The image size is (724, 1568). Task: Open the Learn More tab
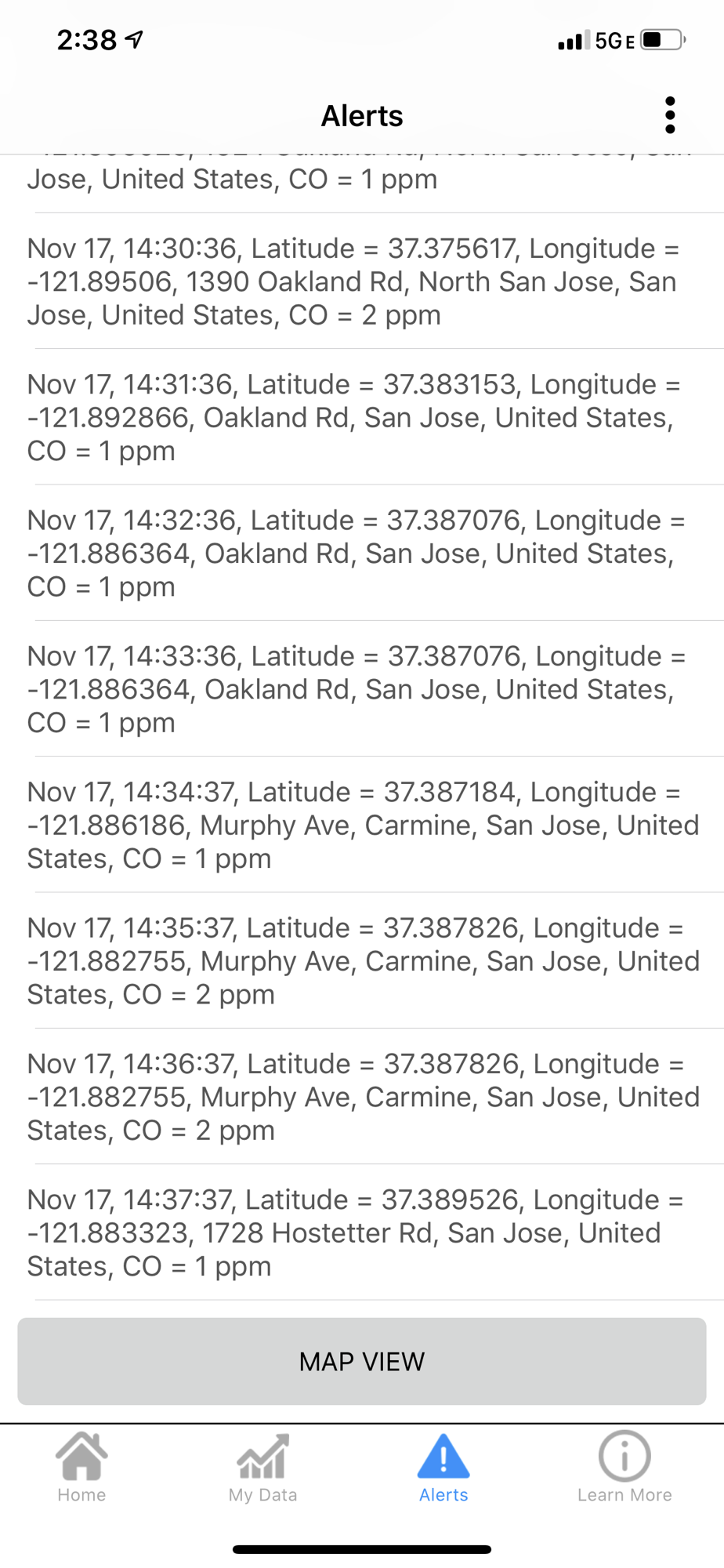tap(624, 1467)
